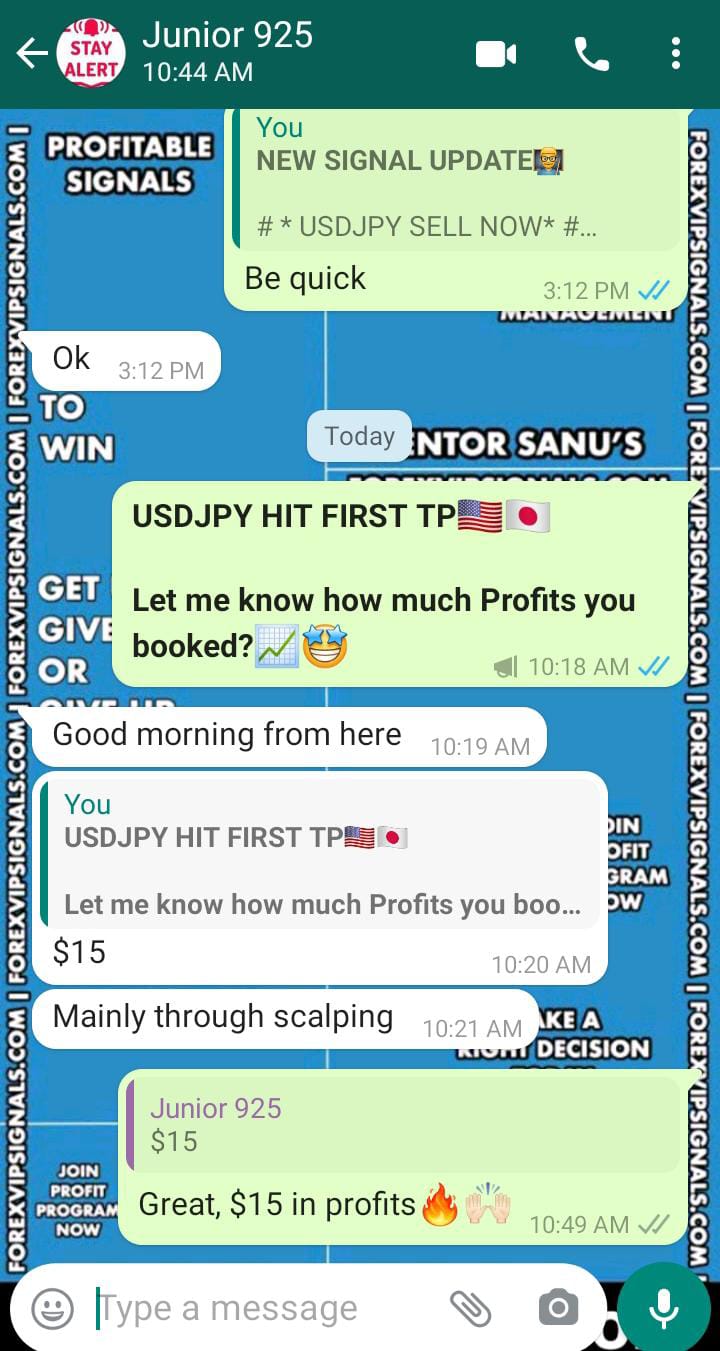The height and width of the screenshot is (1351, 720).
Task: Open the camera to send a photo
Action: point(557,1308)
